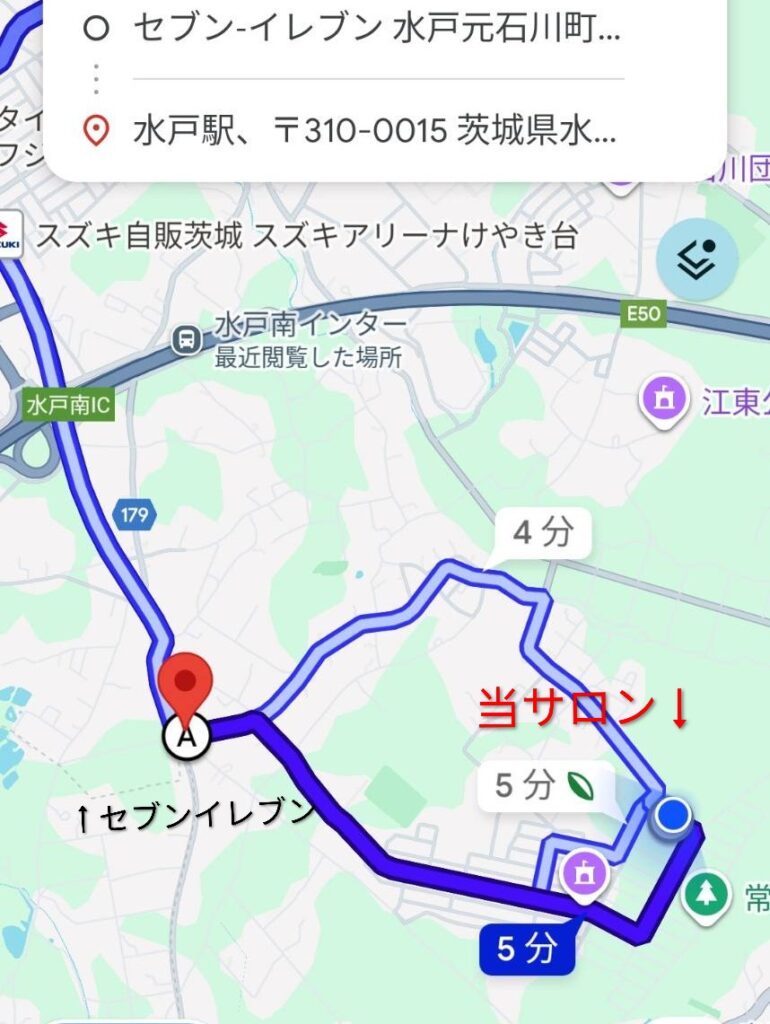Open the map layers button
770x1024 pixels.
click(x=697, y=258)
